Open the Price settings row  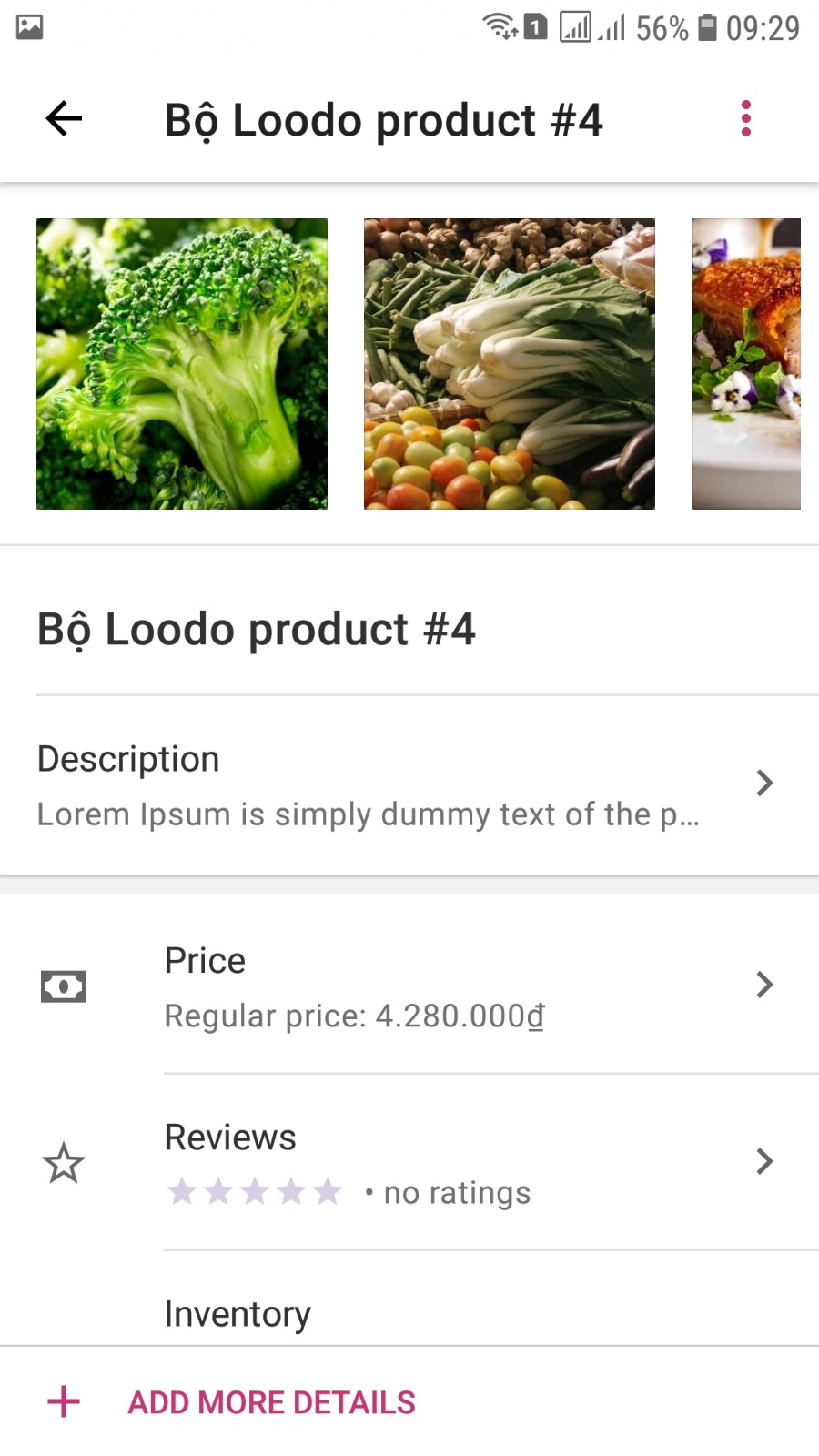pyautogui.click(x=409, y=986)
